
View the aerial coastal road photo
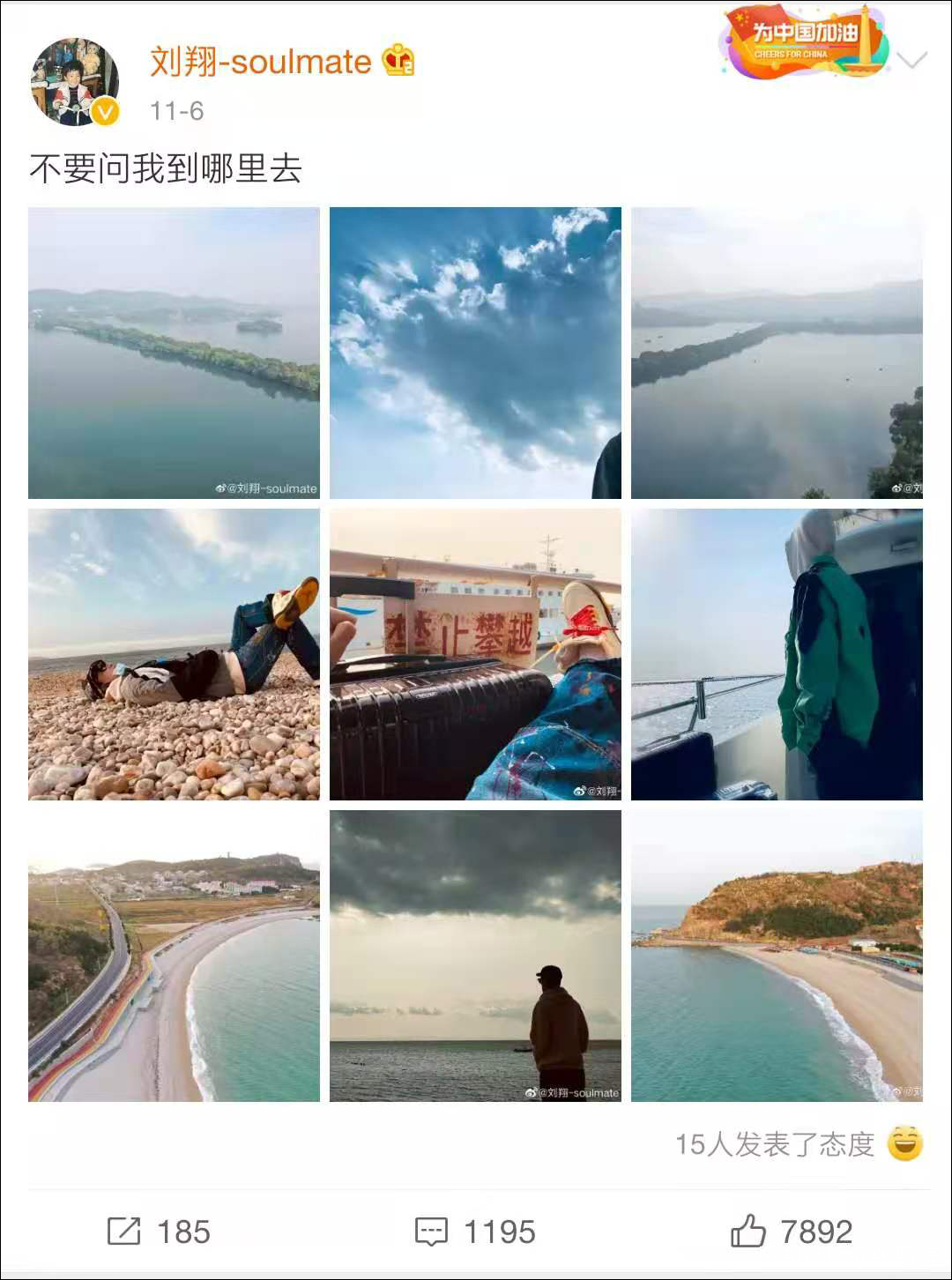coord(174,956)
